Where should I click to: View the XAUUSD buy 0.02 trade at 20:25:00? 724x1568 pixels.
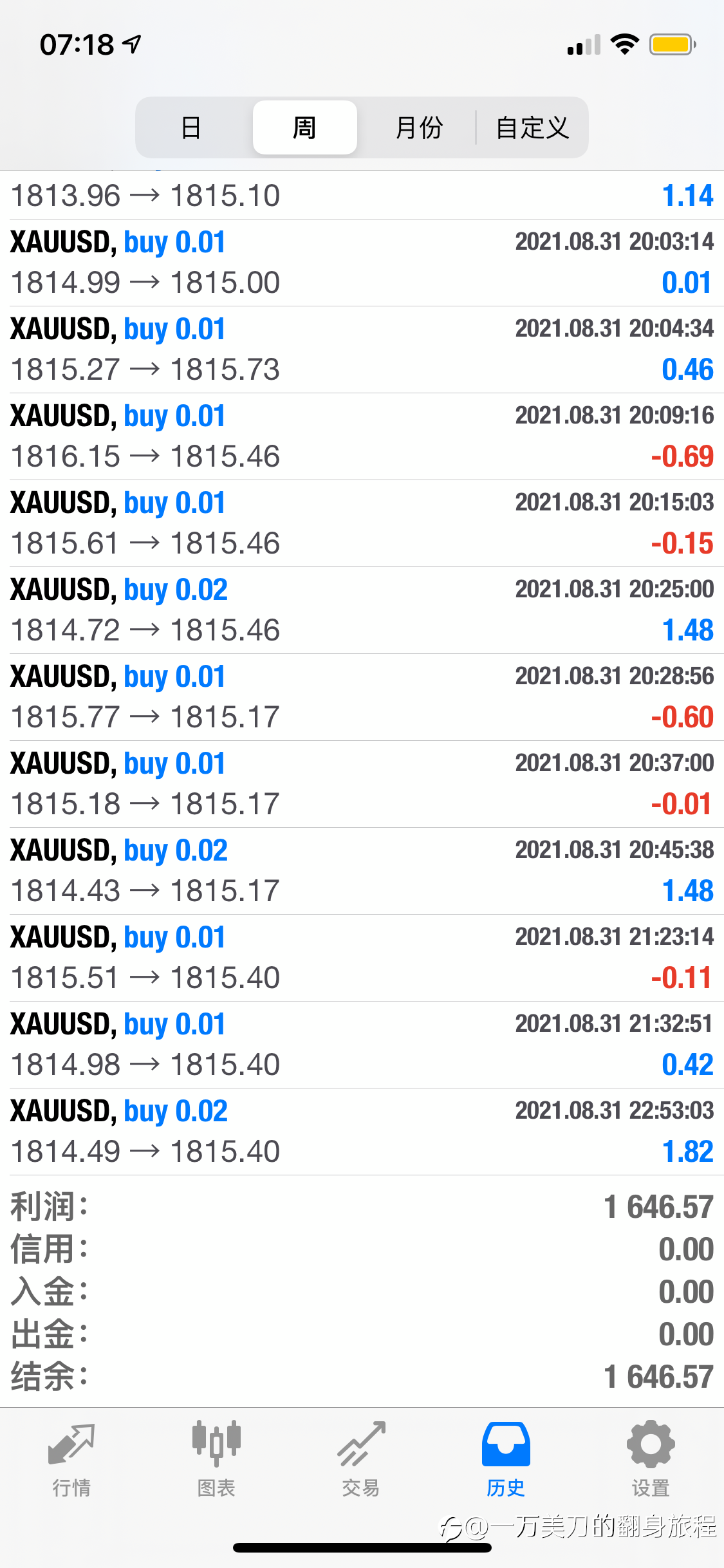(x=362, y=610)
